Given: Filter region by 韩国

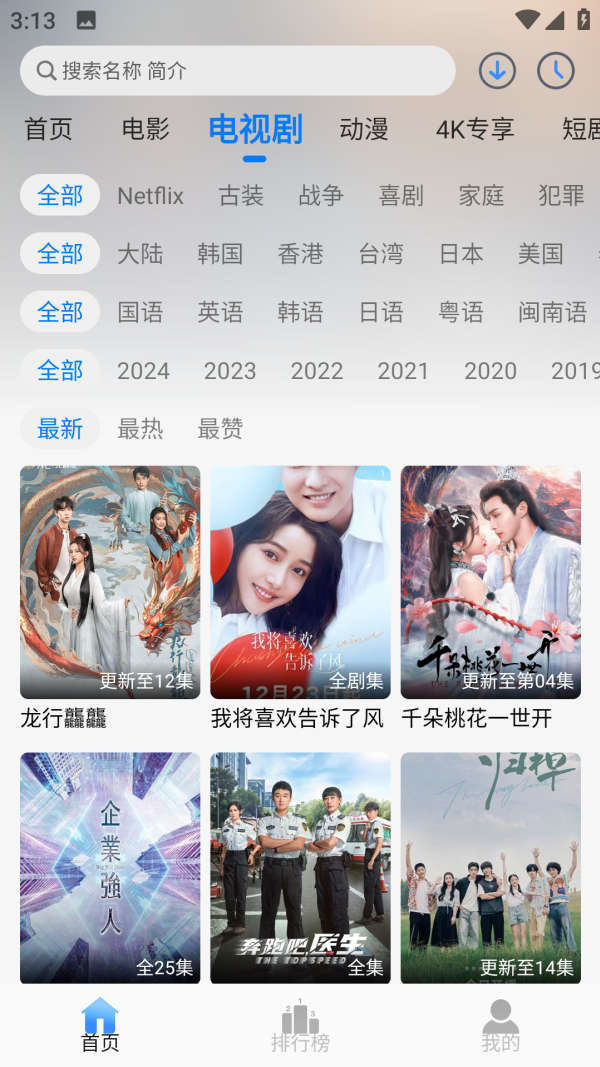Looking at the screenshot, I should coord(220,254).
